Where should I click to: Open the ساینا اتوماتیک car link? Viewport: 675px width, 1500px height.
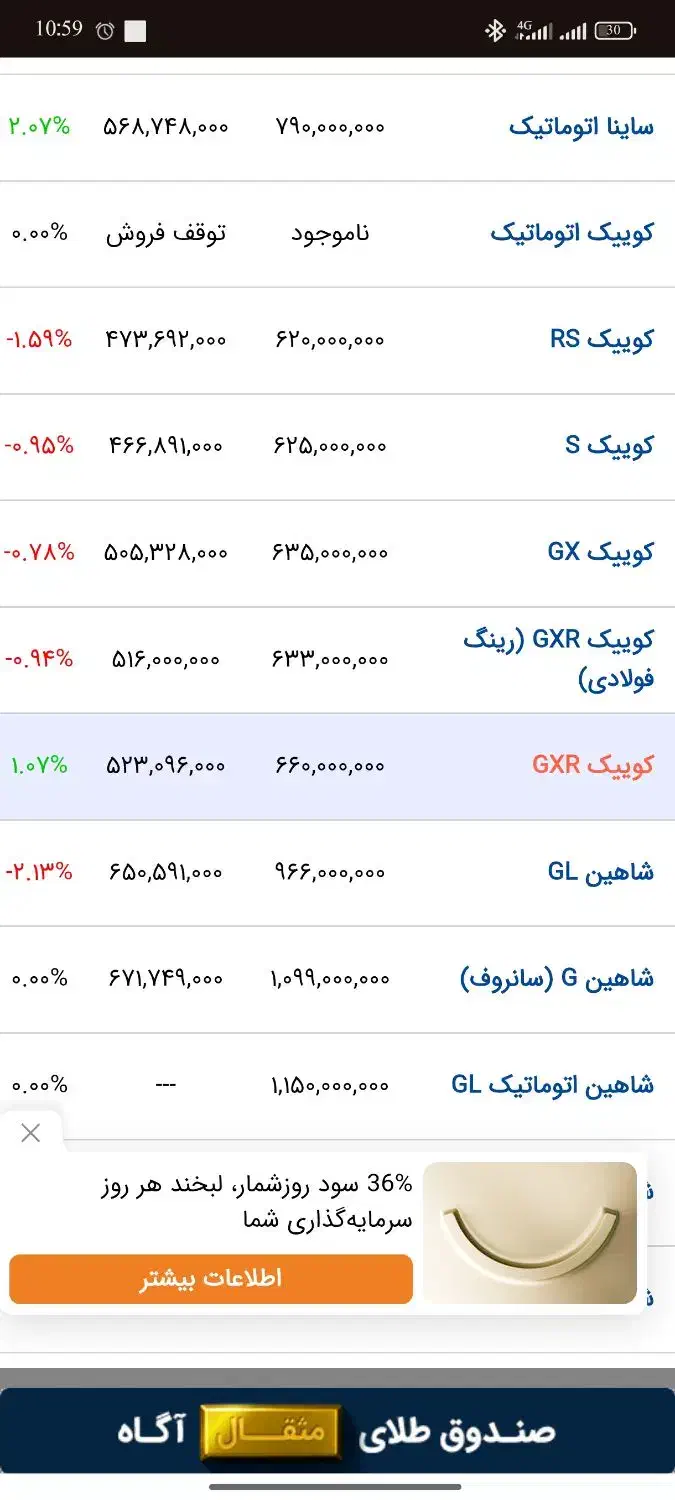click(580, 127)
